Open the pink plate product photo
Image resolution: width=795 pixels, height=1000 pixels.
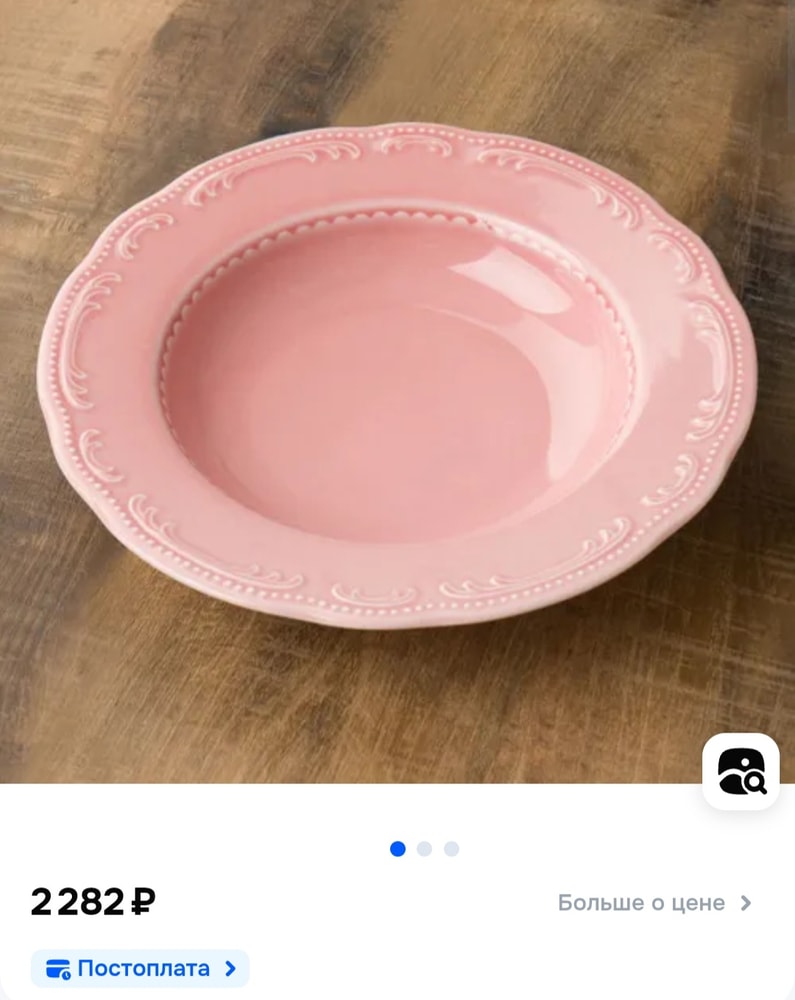click(x=397, y=380)
